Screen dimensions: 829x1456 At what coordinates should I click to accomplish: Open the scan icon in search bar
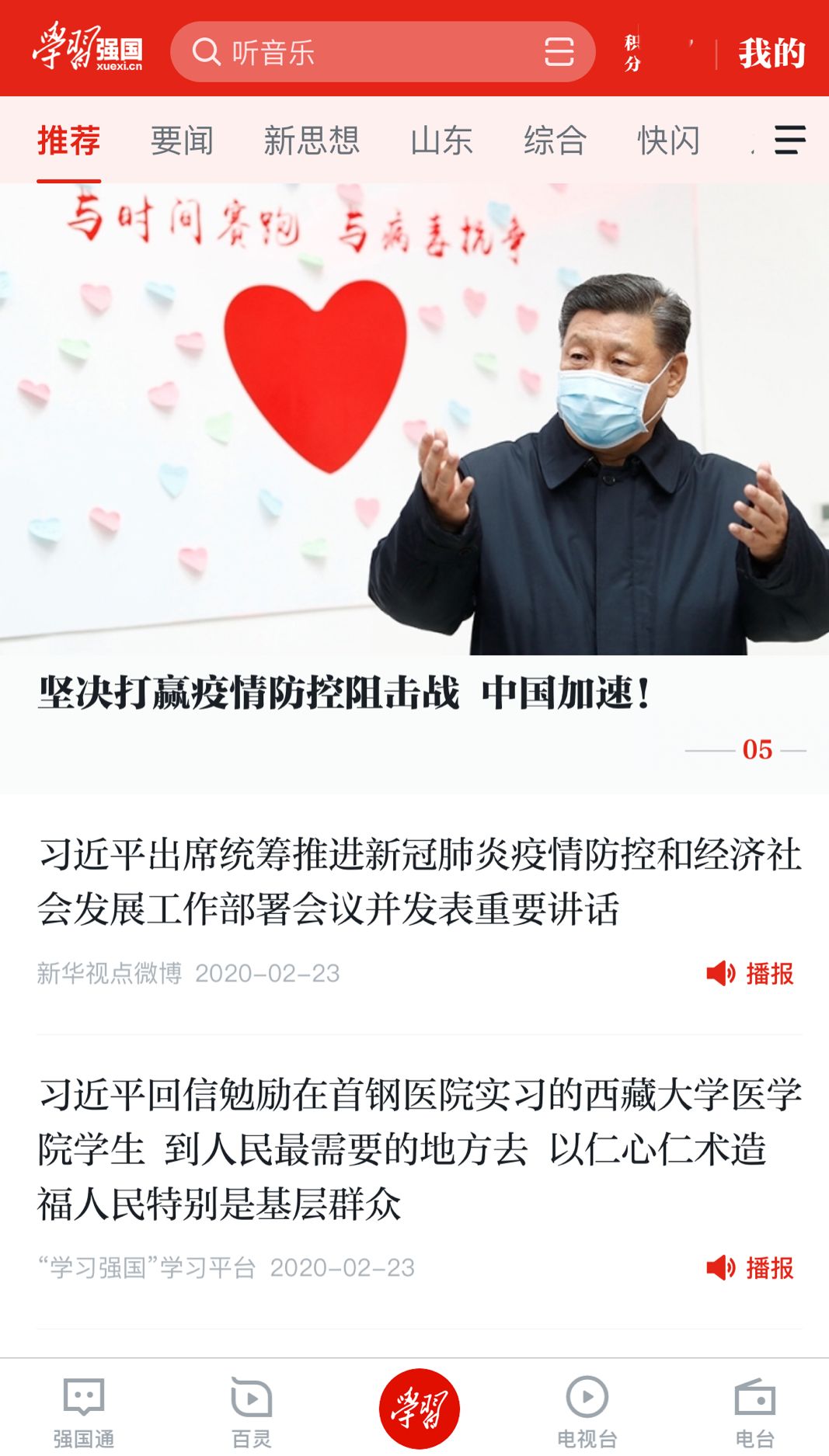pyautogui.click(x=559, y=53)
